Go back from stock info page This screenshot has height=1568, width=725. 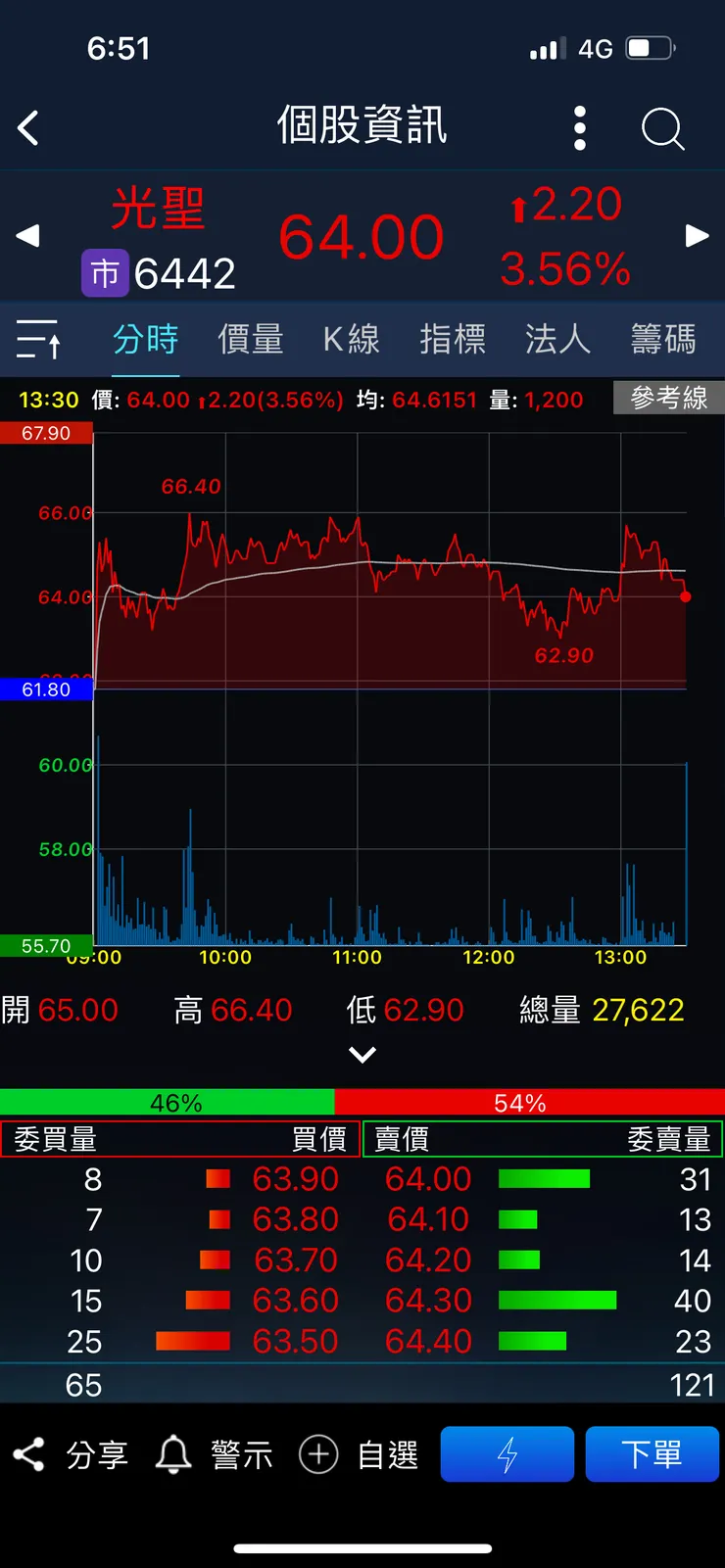coord(28,128)
